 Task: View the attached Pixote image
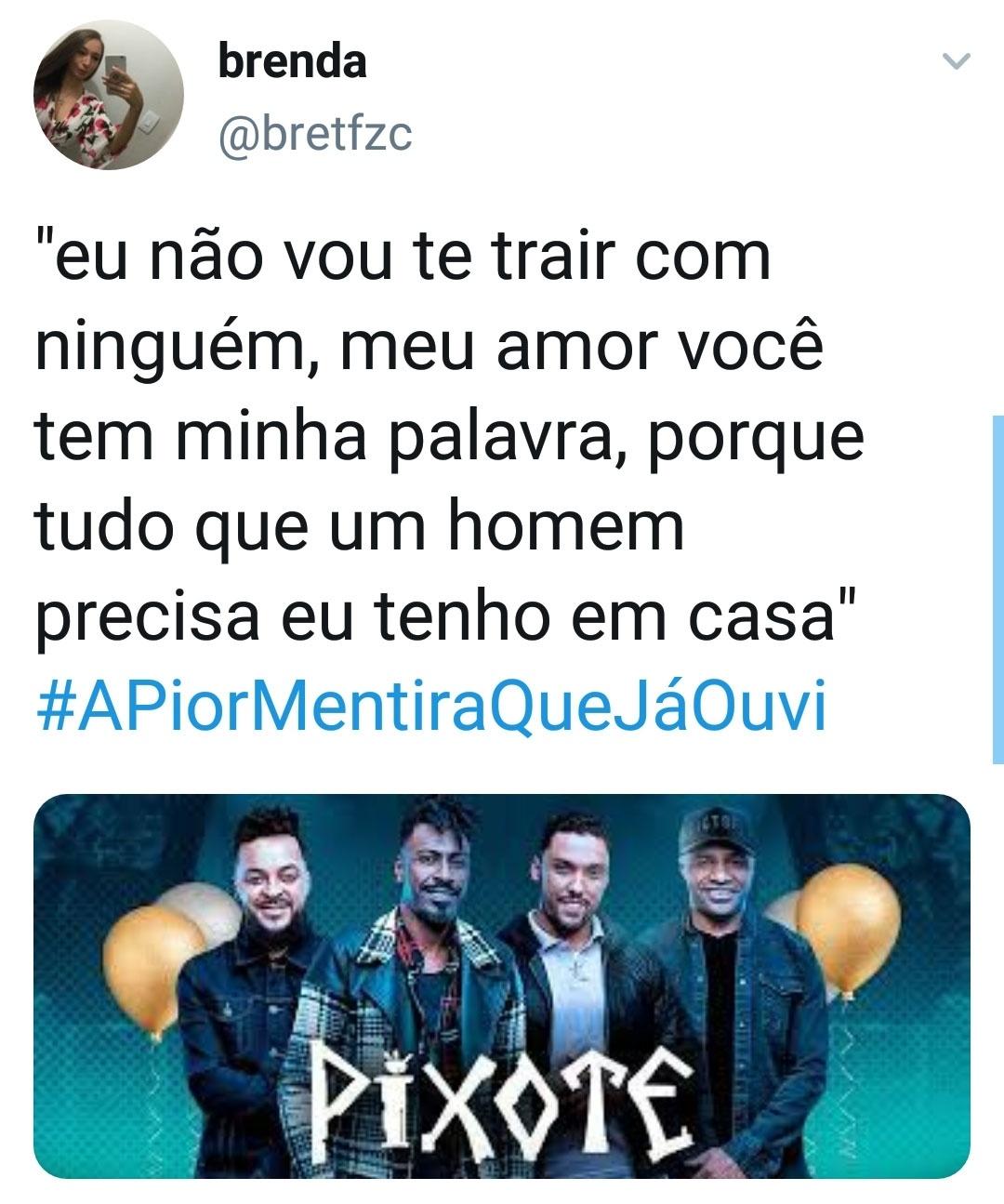[502, 986]
